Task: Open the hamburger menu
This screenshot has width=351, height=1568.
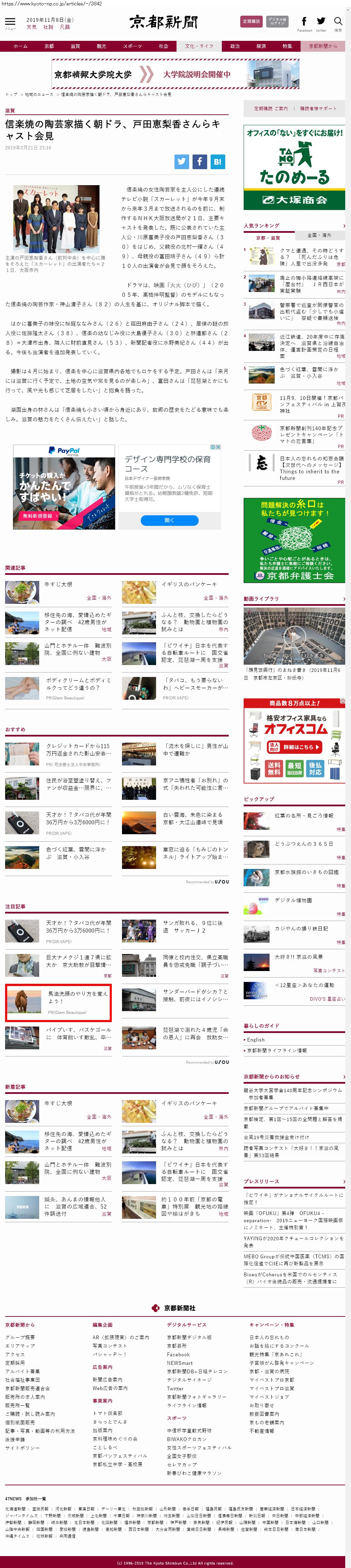Action: (10, 22)
